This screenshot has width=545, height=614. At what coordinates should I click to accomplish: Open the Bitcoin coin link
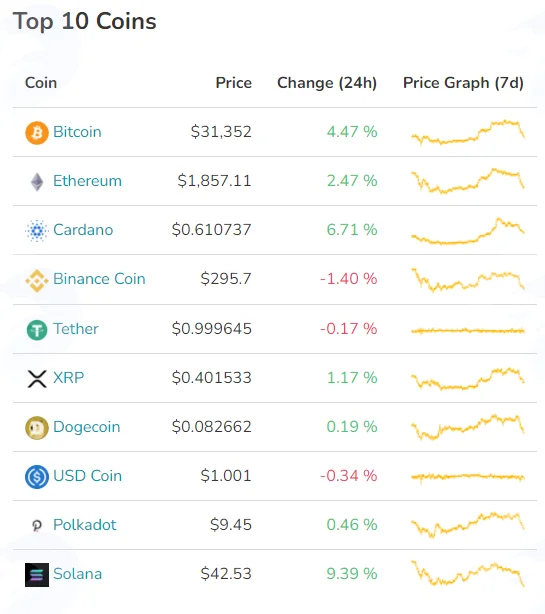tap(77, 132)
